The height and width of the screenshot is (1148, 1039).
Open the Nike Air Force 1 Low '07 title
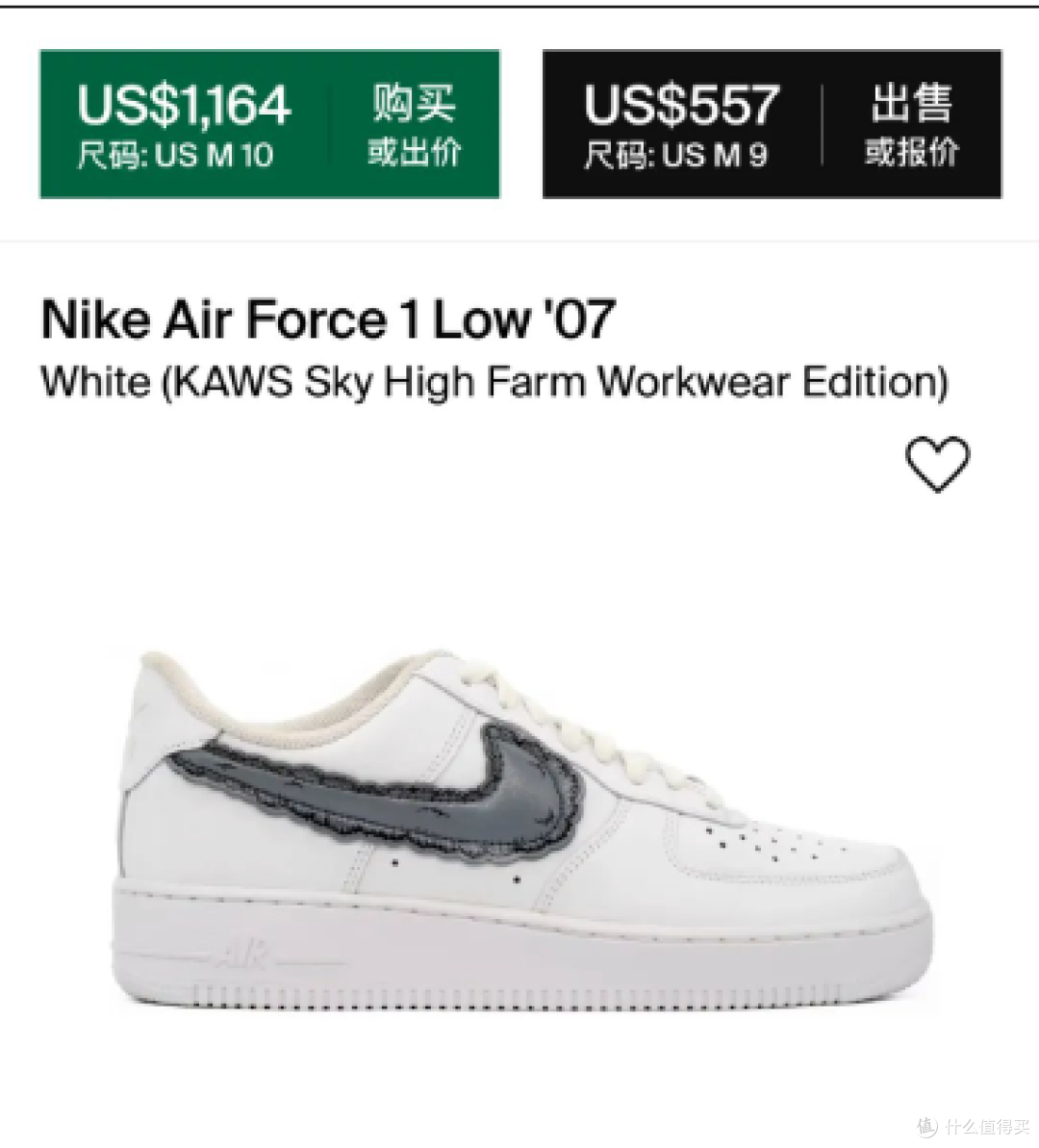[327, 318]
